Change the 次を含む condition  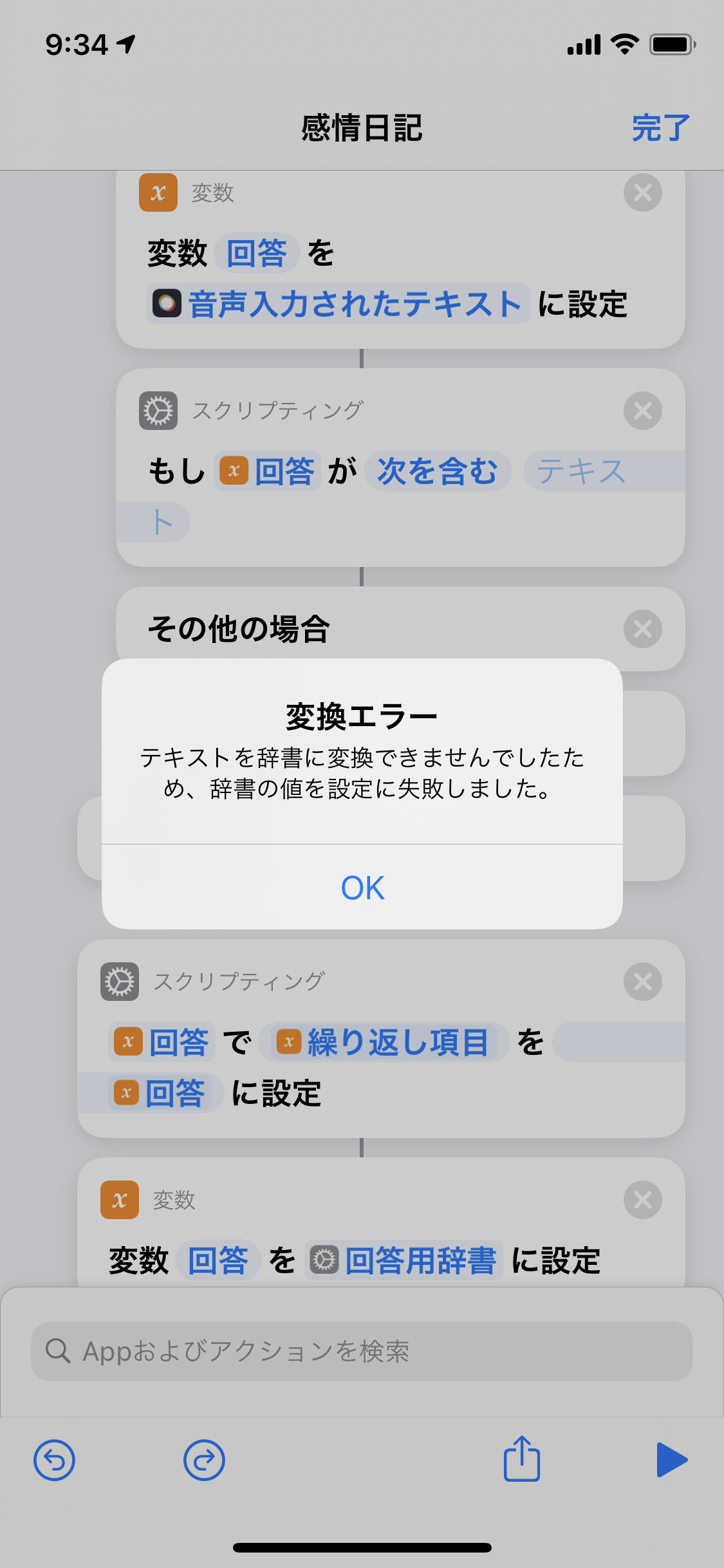(x=438, y=471)
